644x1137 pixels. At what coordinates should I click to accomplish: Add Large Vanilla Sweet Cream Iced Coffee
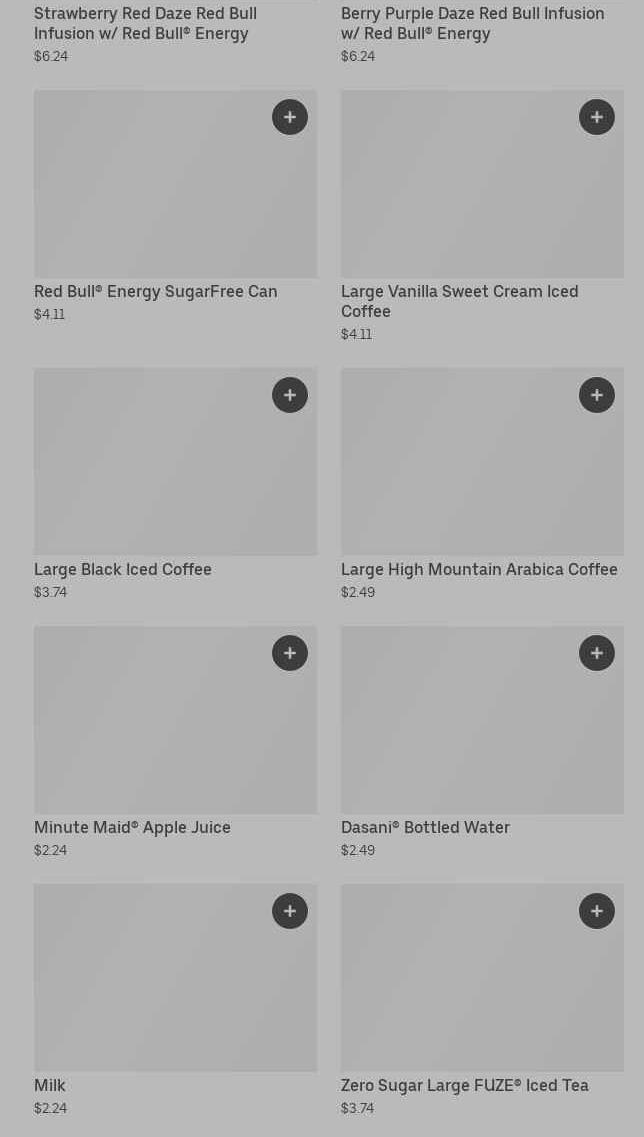(597, 117)
